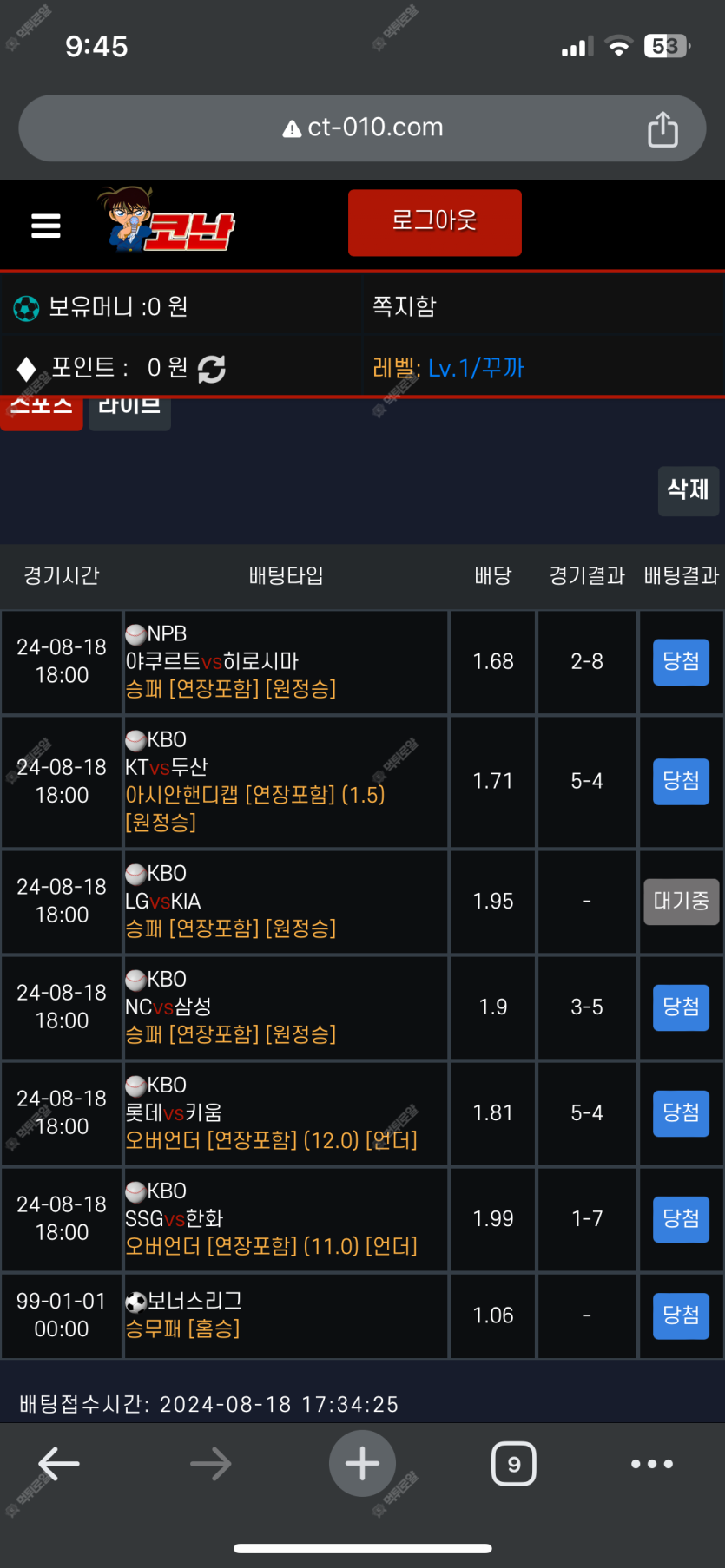This screenshot has height=1568, width=725.
Task: Tap 대기중 for the LGvsKIA bet
Action: 681,902
